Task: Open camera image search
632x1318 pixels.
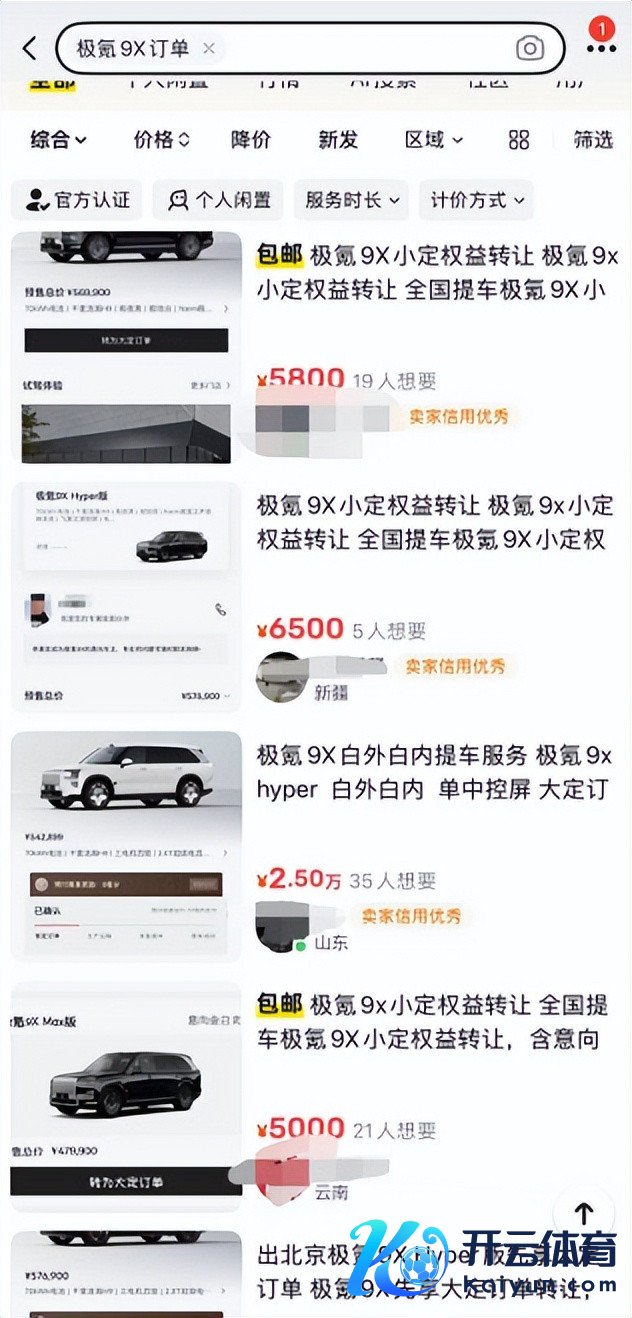Action: click(530, 48)
